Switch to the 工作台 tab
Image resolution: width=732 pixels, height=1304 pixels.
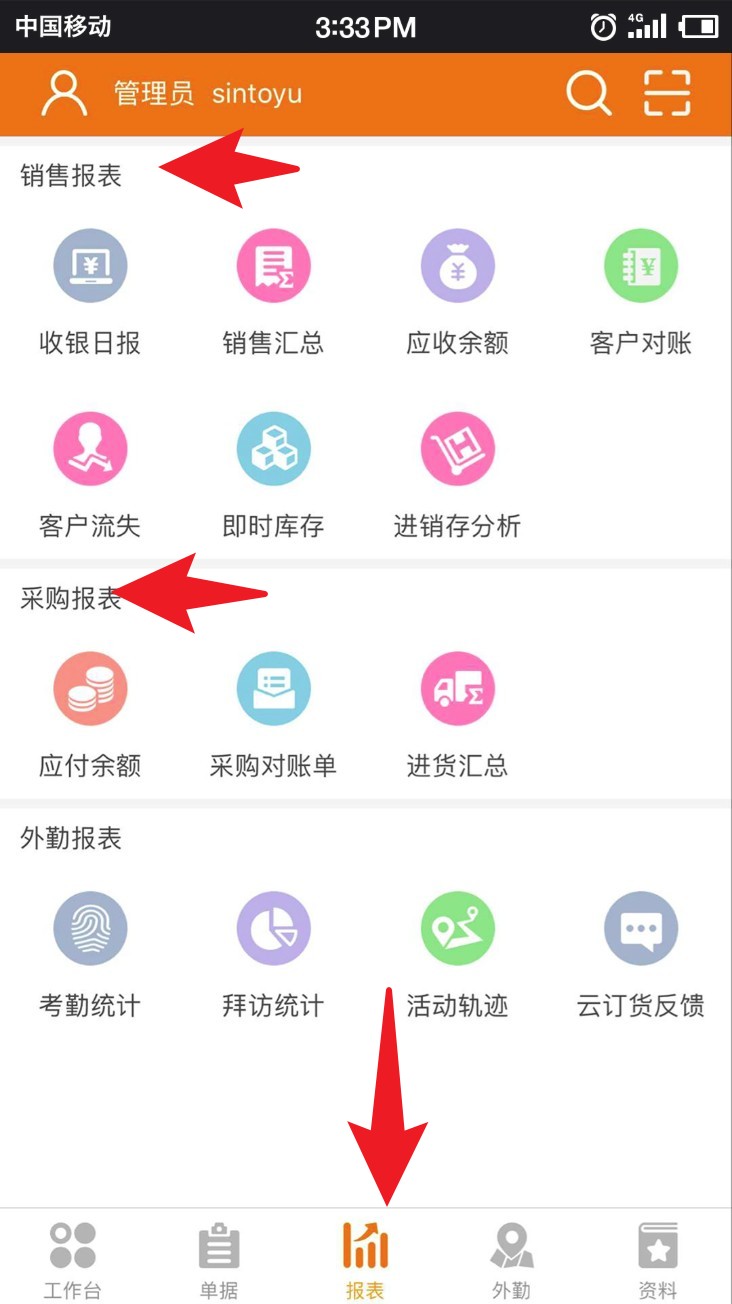(x=72, y=1258)
